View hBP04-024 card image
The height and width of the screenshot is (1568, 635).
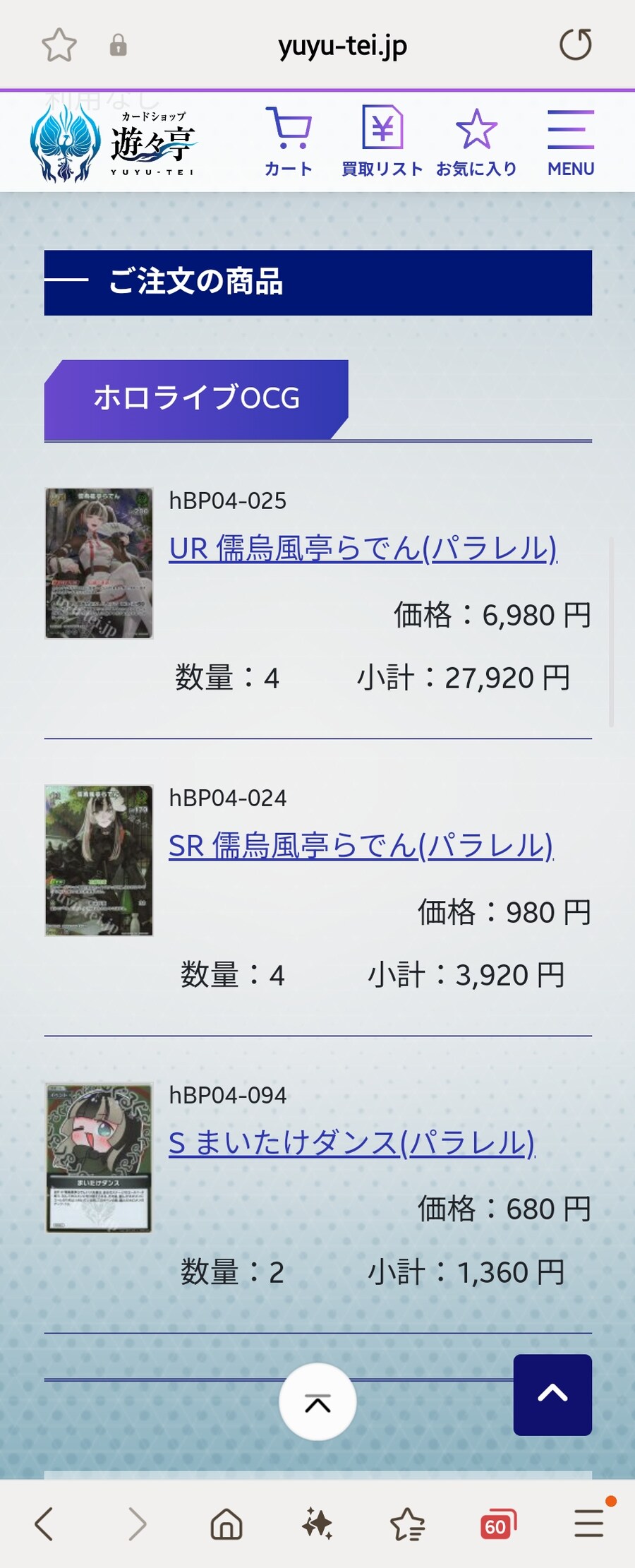(99, 861)
